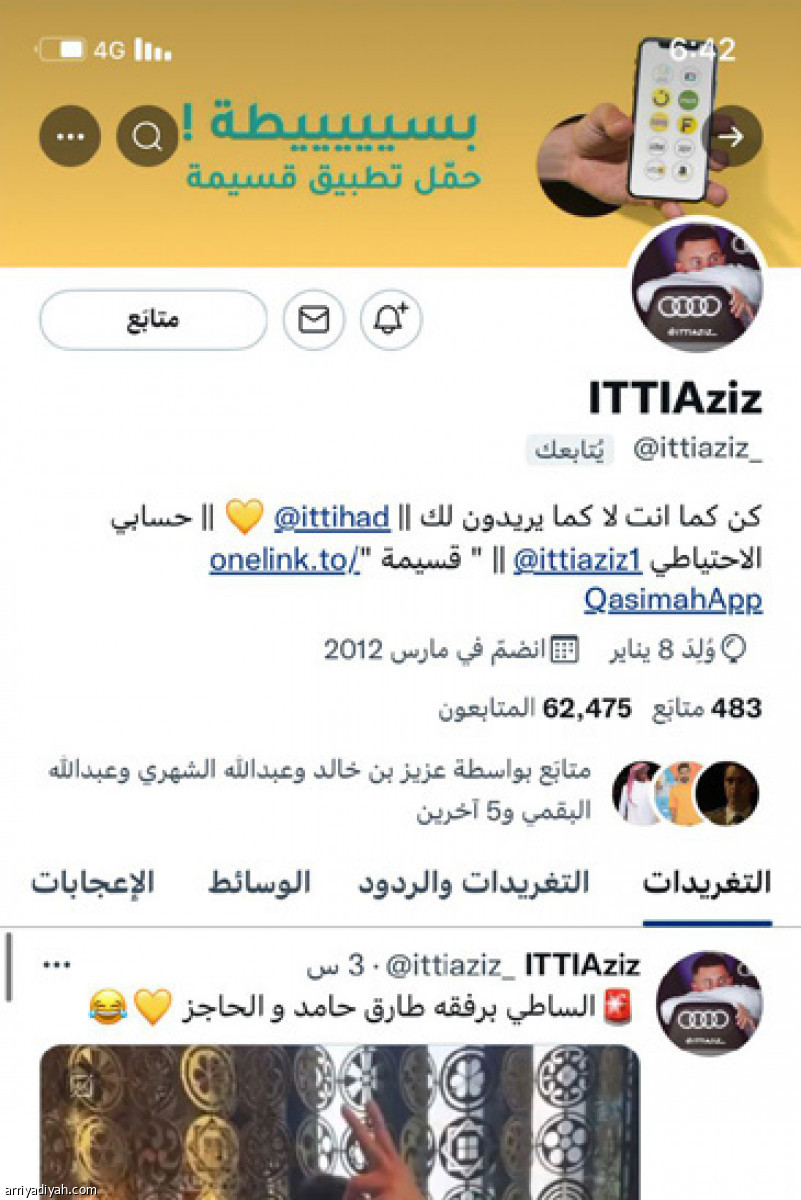Send a direct message via envelope icon
Image resolution: width=801 pixels, height=1200 pixels.
(314, 320)
